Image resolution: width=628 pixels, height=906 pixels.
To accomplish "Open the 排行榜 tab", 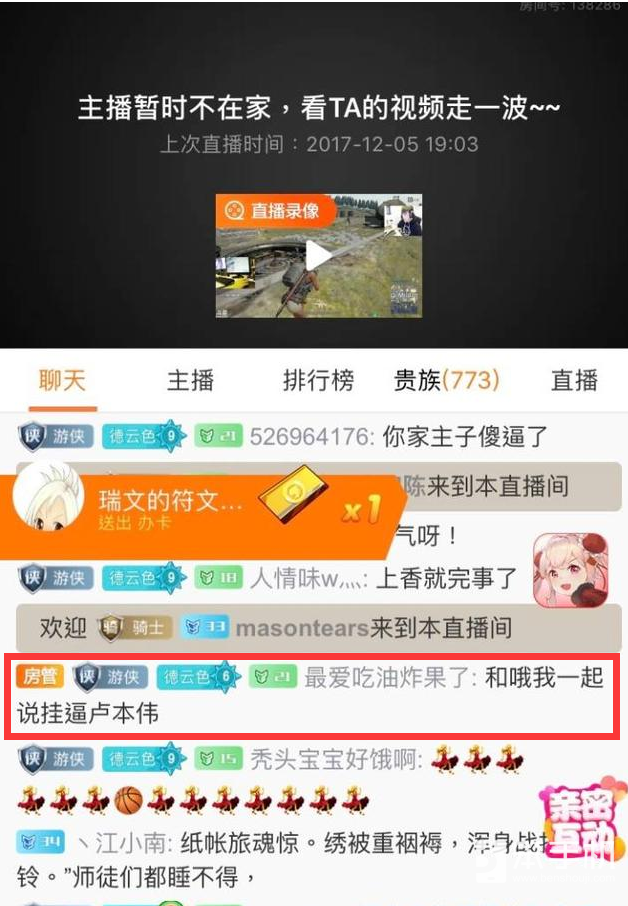I will [x=318, y=380].
